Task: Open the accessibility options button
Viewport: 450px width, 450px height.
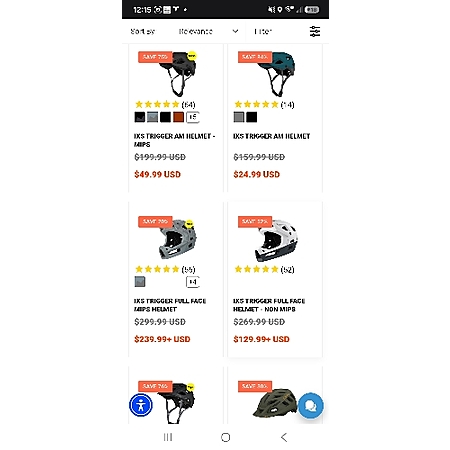Action: [141, 405]
